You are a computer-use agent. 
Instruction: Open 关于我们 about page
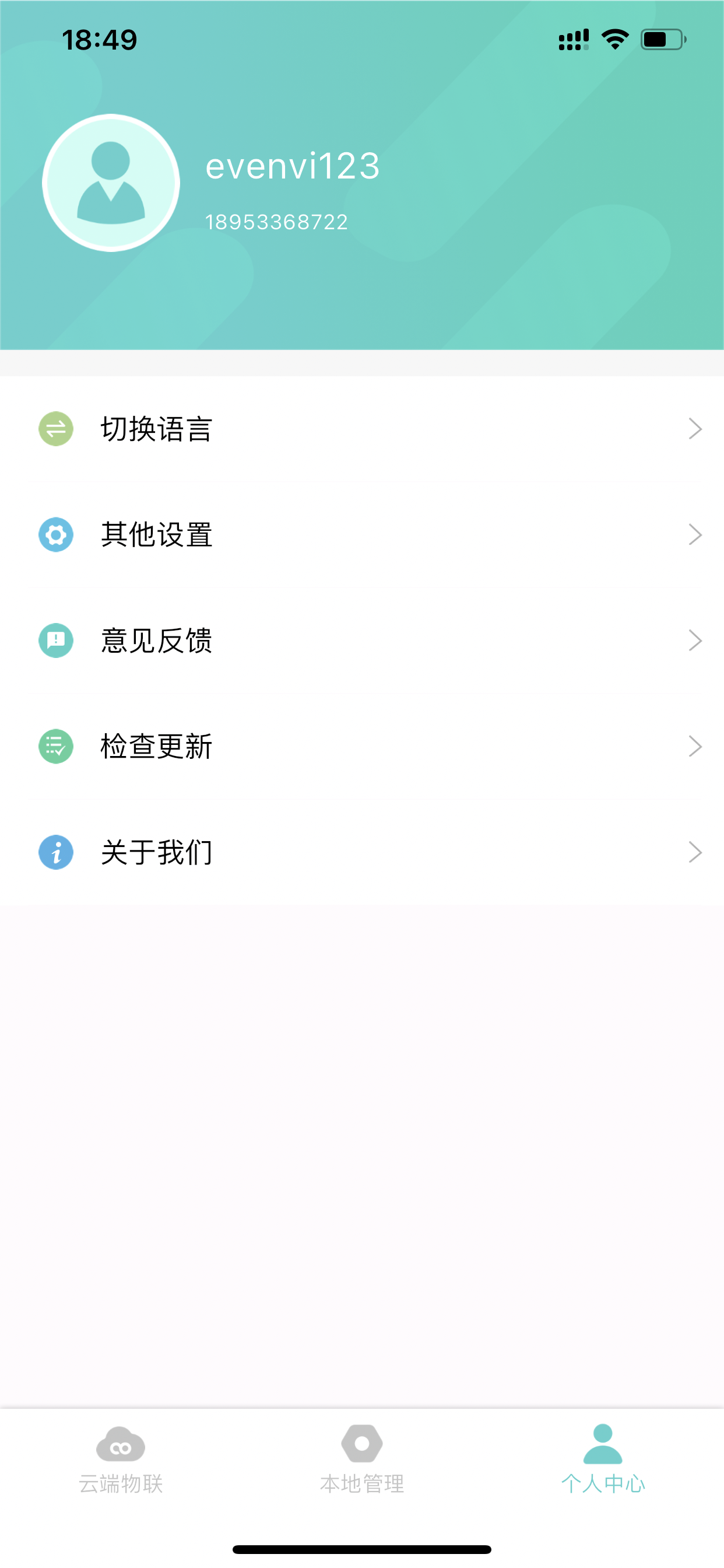tap(362, 853)
